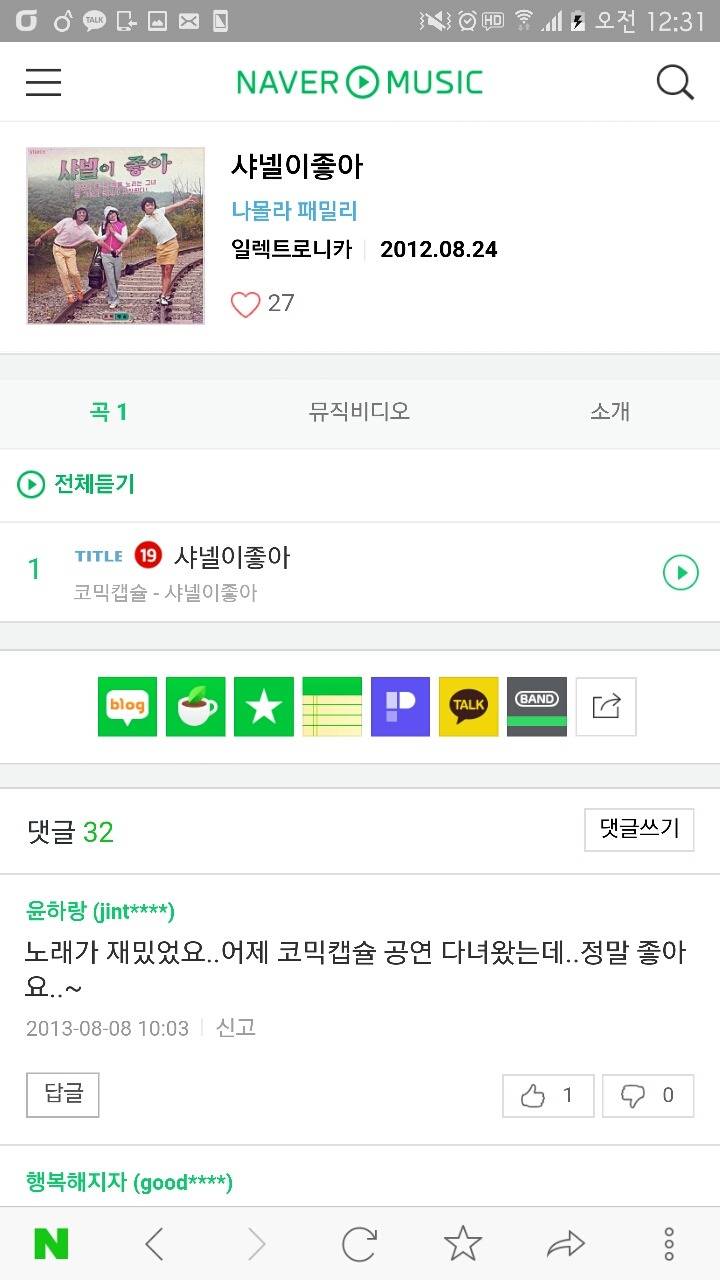Share the album to KakaoTalk
This screenshot has height=1280, width=720.
468,707
